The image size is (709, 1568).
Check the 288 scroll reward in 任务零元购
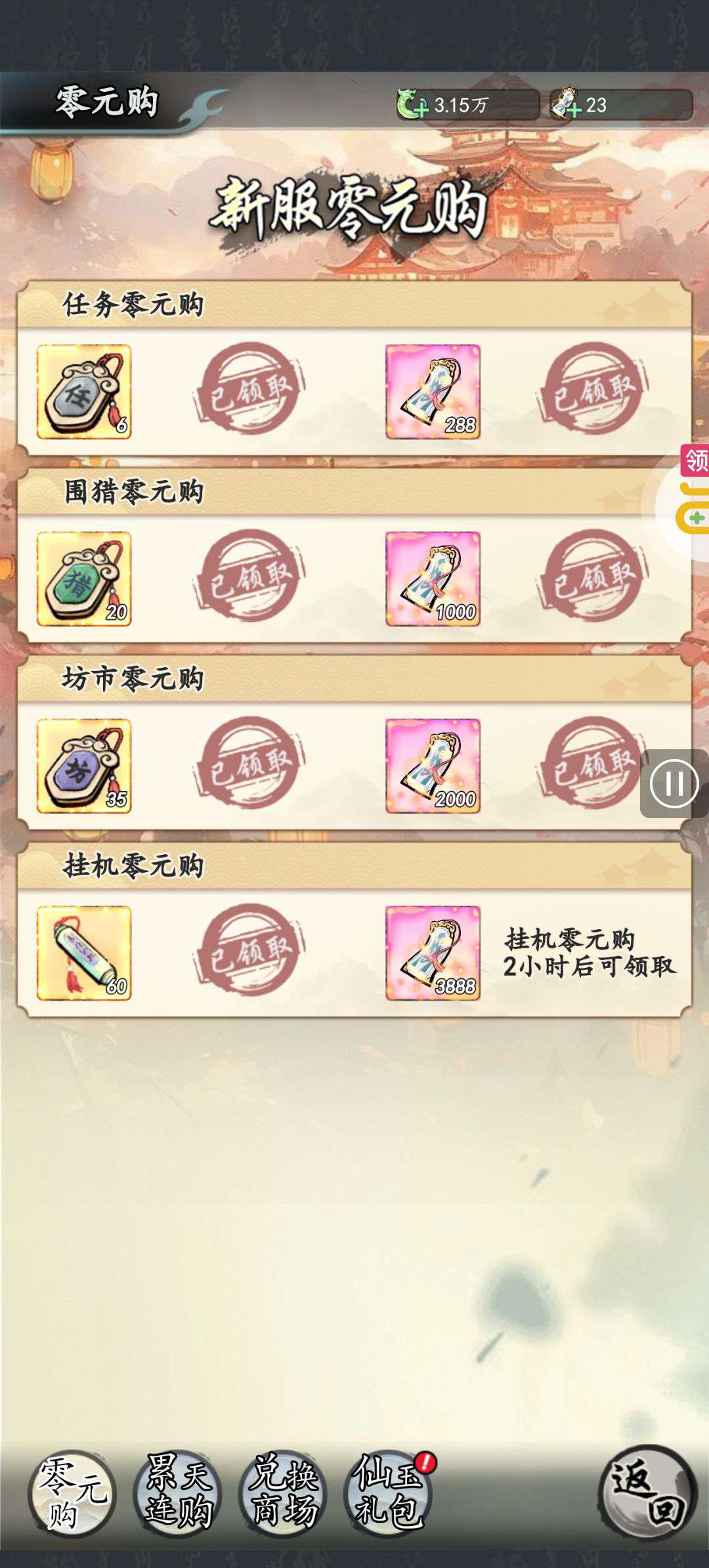point(433,392)
